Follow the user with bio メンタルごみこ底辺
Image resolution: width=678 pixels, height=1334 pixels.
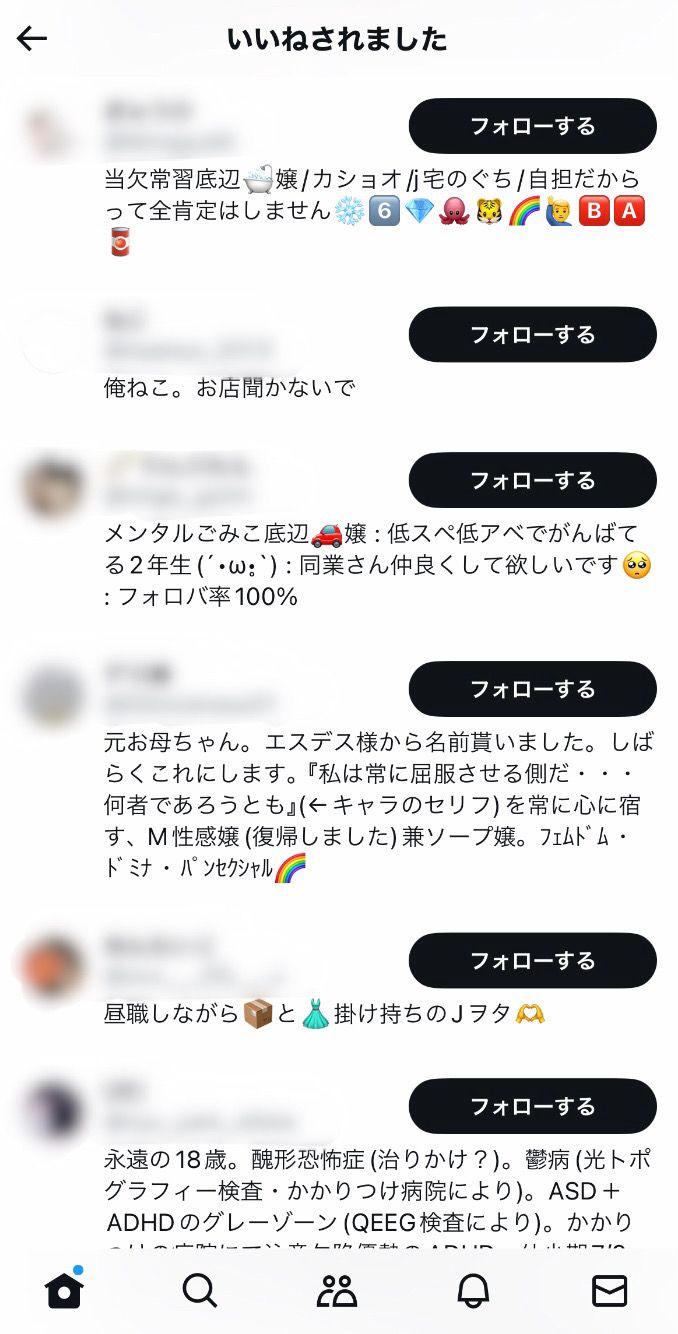pos(532,480)
